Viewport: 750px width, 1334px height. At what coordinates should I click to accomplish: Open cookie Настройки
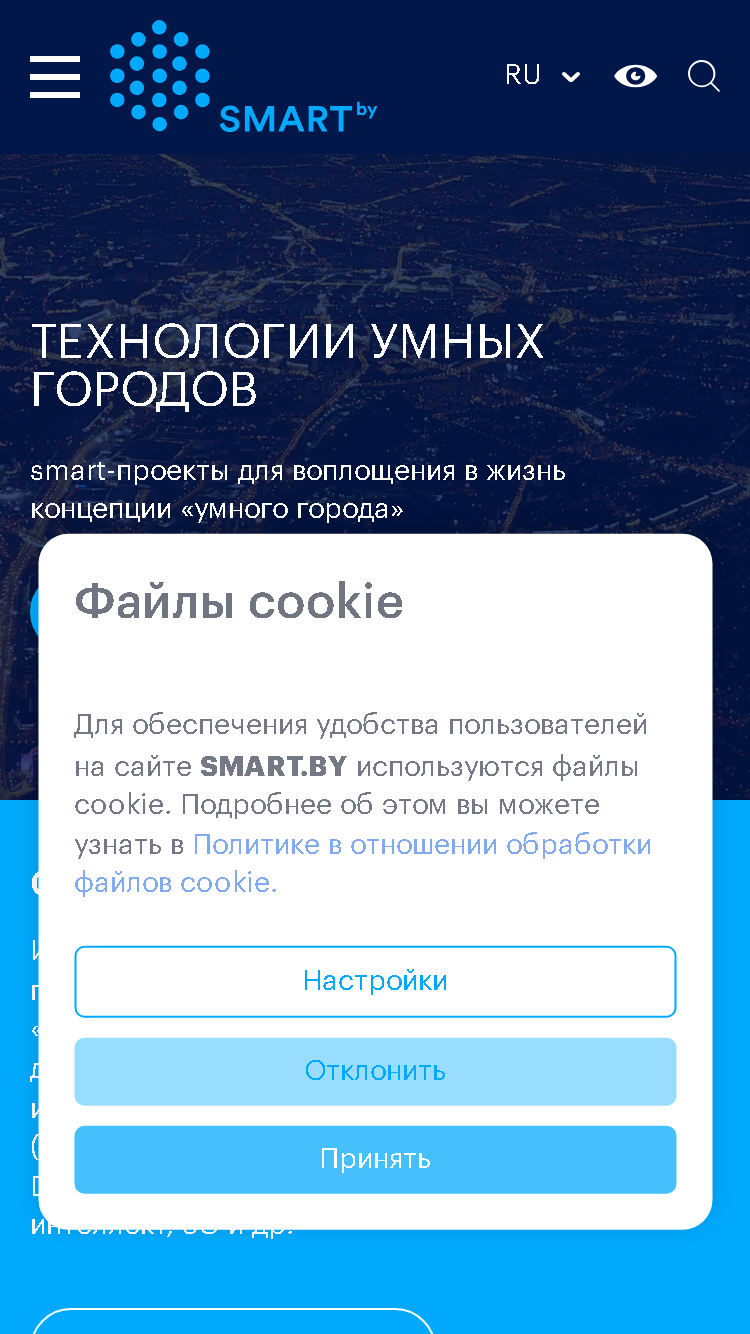[x=375, y=981]
